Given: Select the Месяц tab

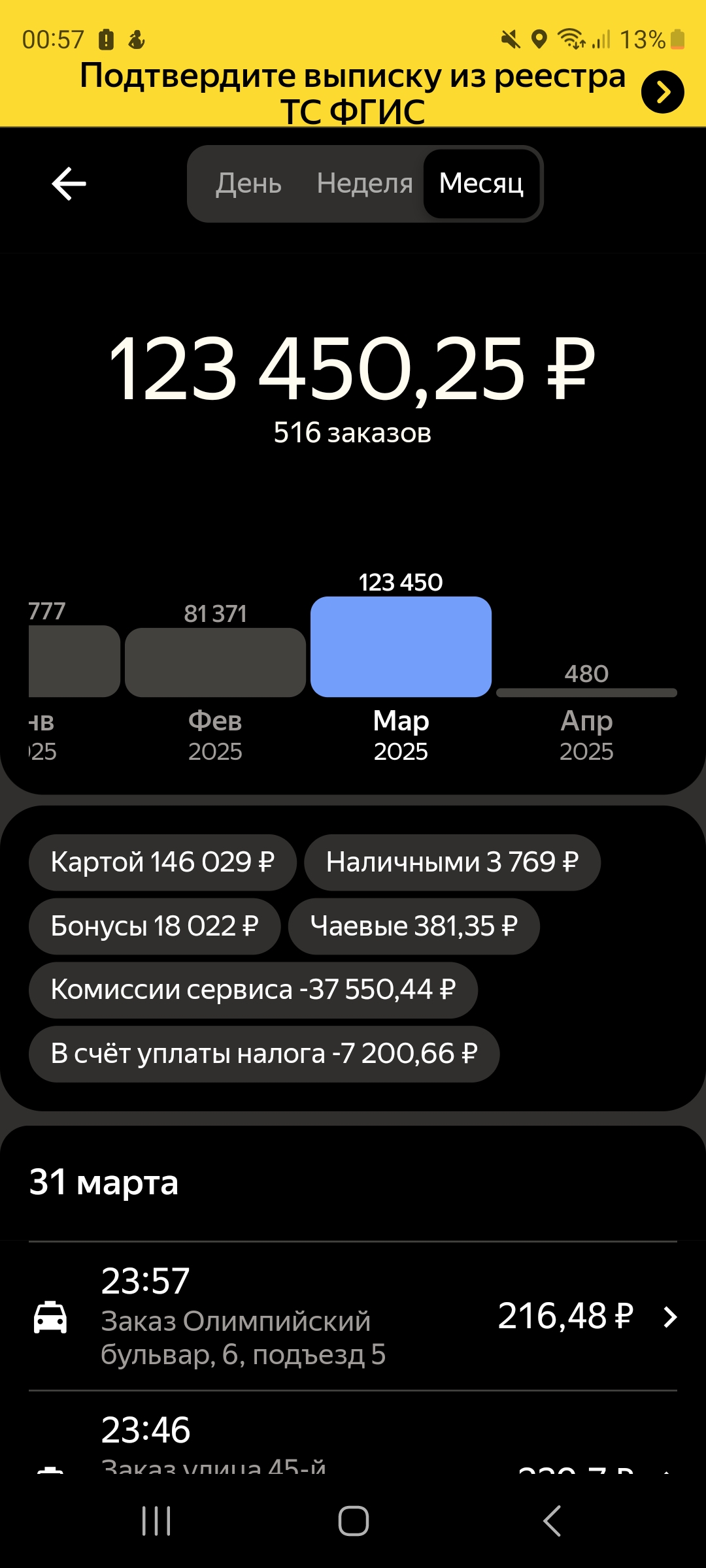Looking at the screenshot, I should (x=481, y=184).
